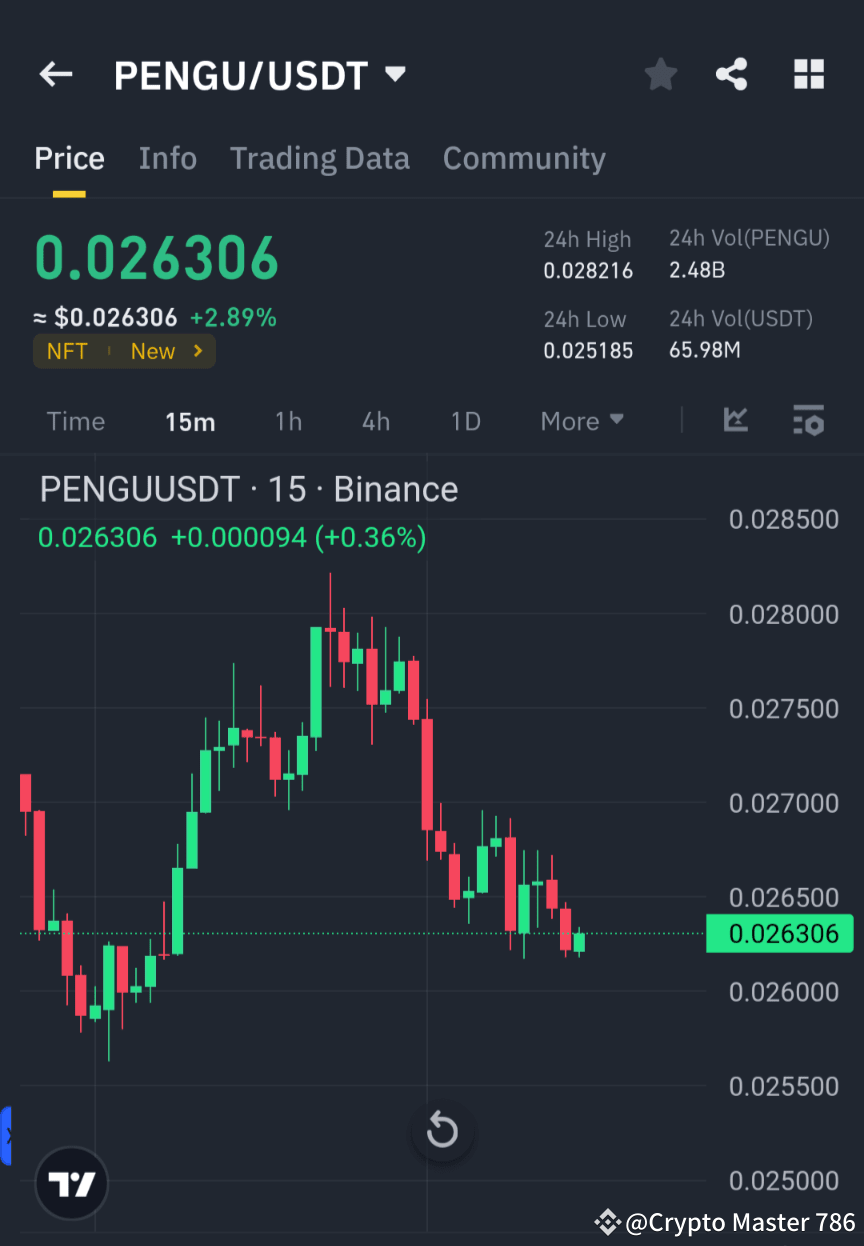Toggle the favorite star for PENGU/USDT

click(660, 74)
